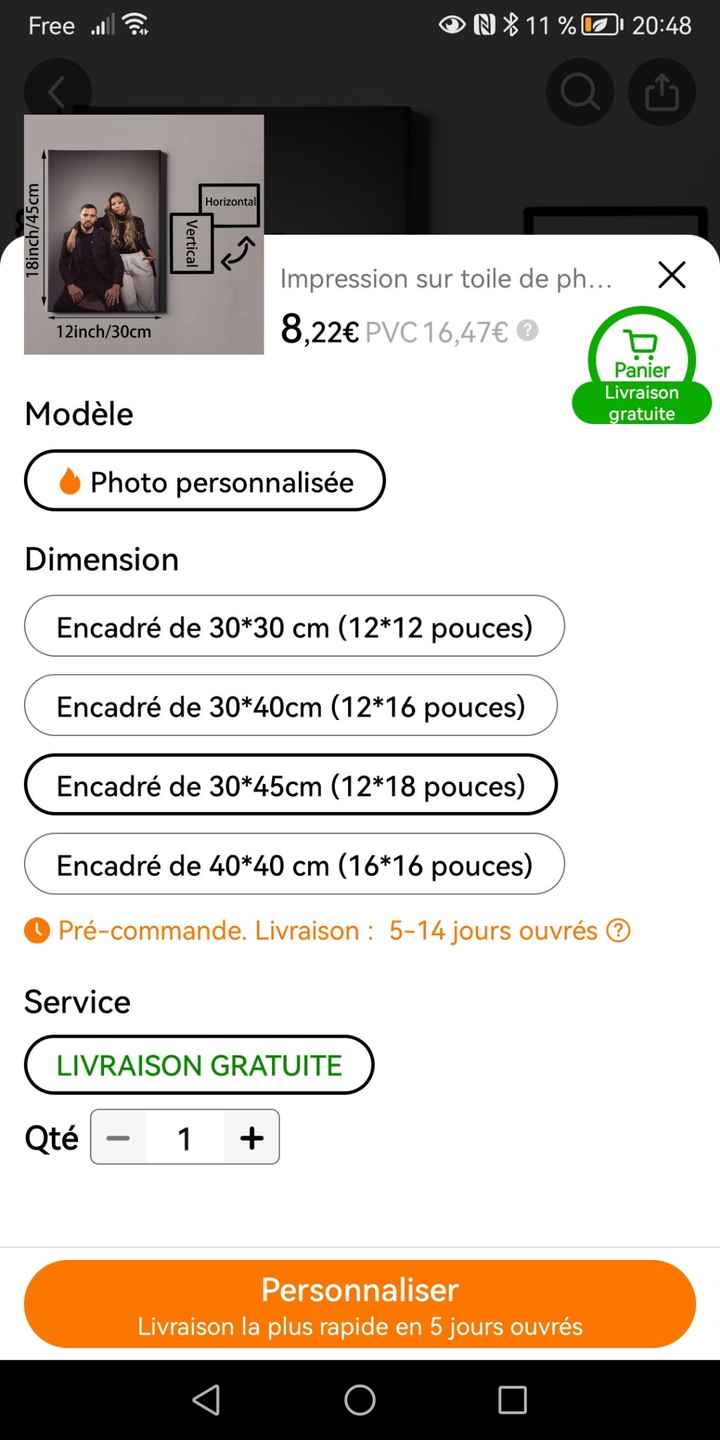720x1440 pixels.
Task: Tap the share icon top right
Action: click(x=661, y=91)
